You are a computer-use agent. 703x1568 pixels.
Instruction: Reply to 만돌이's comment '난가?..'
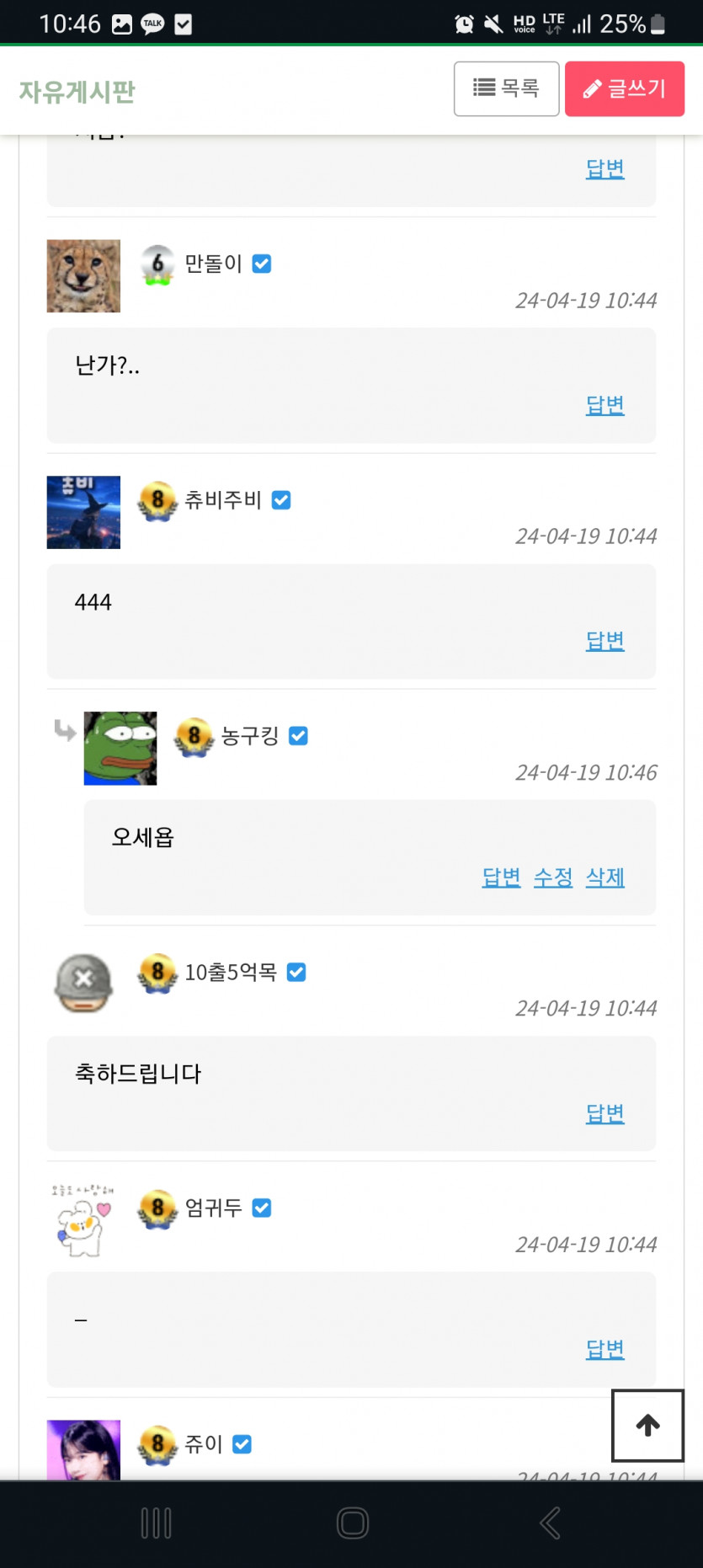(604, 405)
